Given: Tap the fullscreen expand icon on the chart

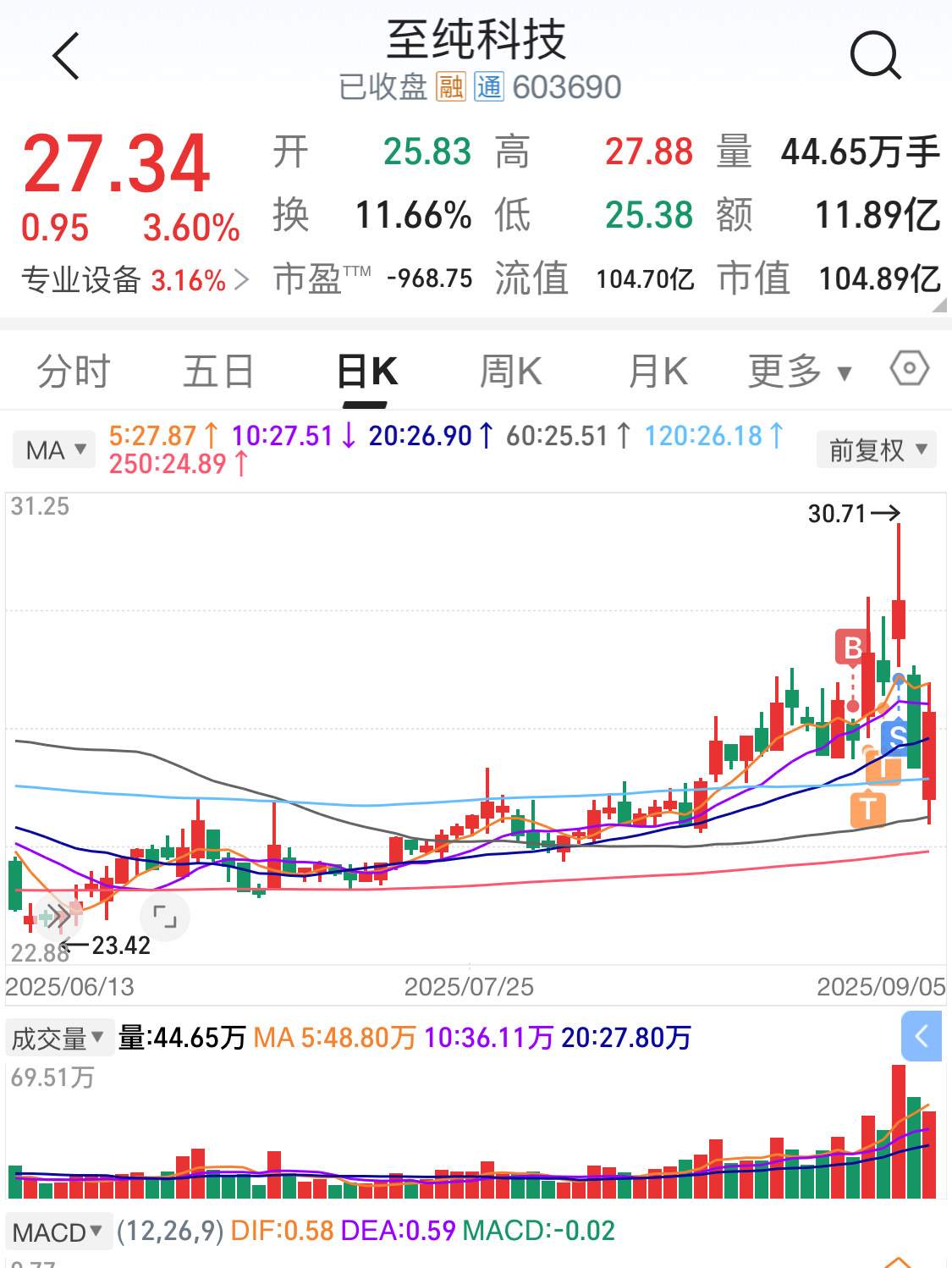Looking at the screenshot, I should click(x=165, y=917).
